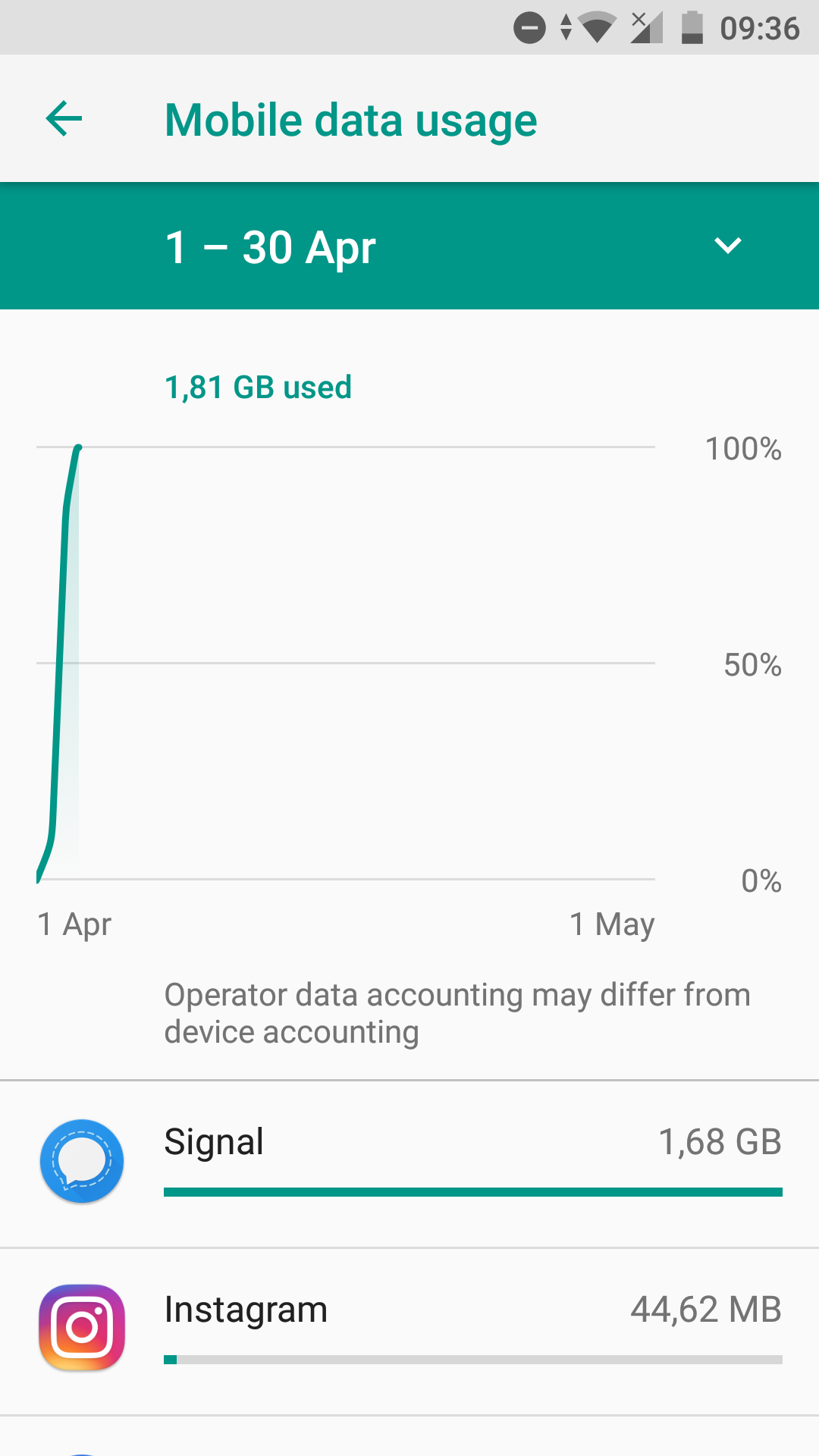This screenshot has height=1456, width=819.
Task: Tap the mobile signal icon with the X
Action: (x=645, y=27)
